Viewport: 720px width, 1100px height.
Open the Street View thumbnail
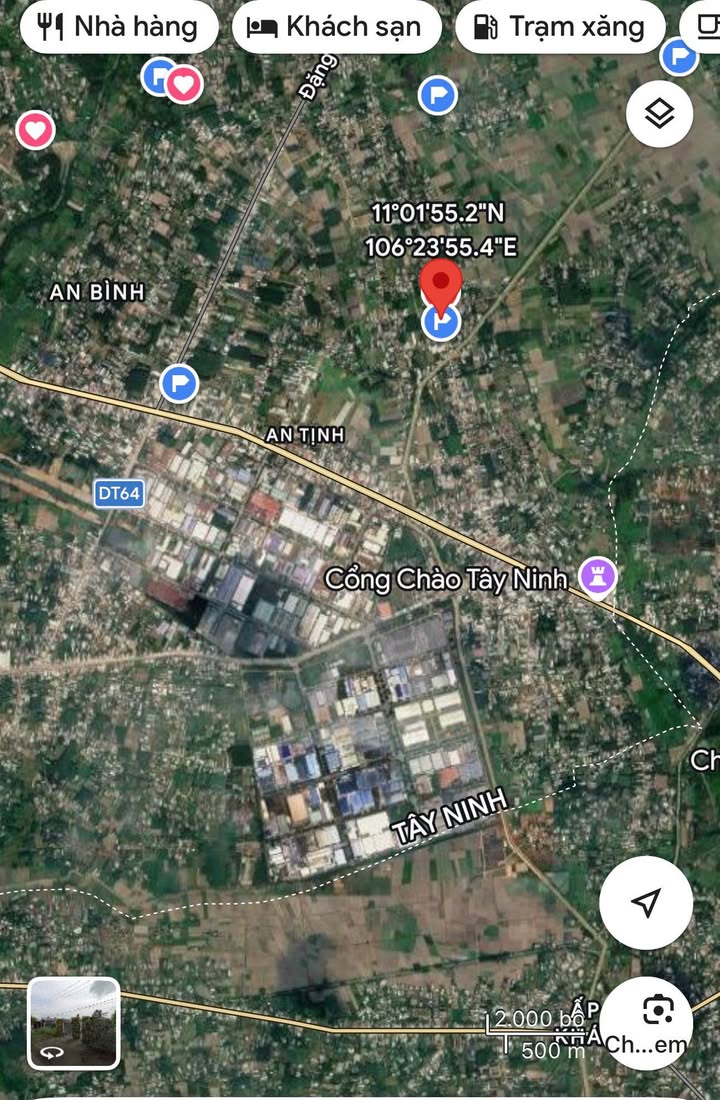[x=74, y=1023]
